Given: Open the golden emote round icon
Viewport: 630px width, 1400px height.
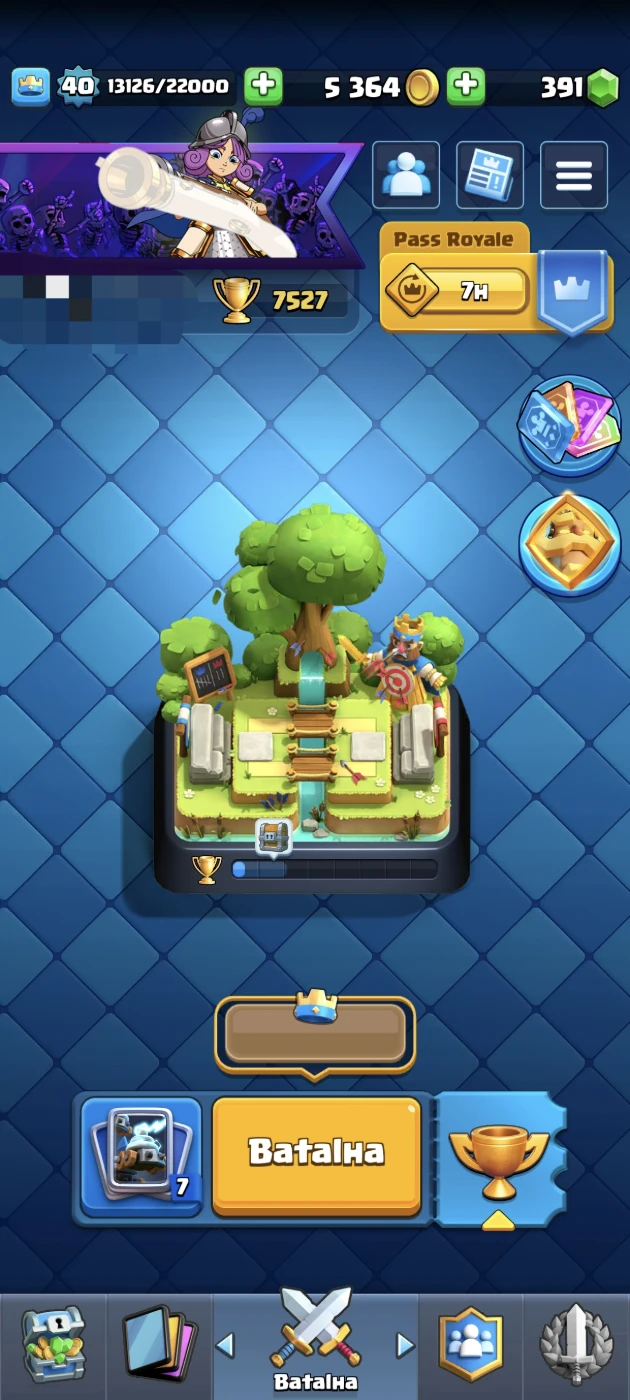Looking at the screenshot, I should 570,544.
